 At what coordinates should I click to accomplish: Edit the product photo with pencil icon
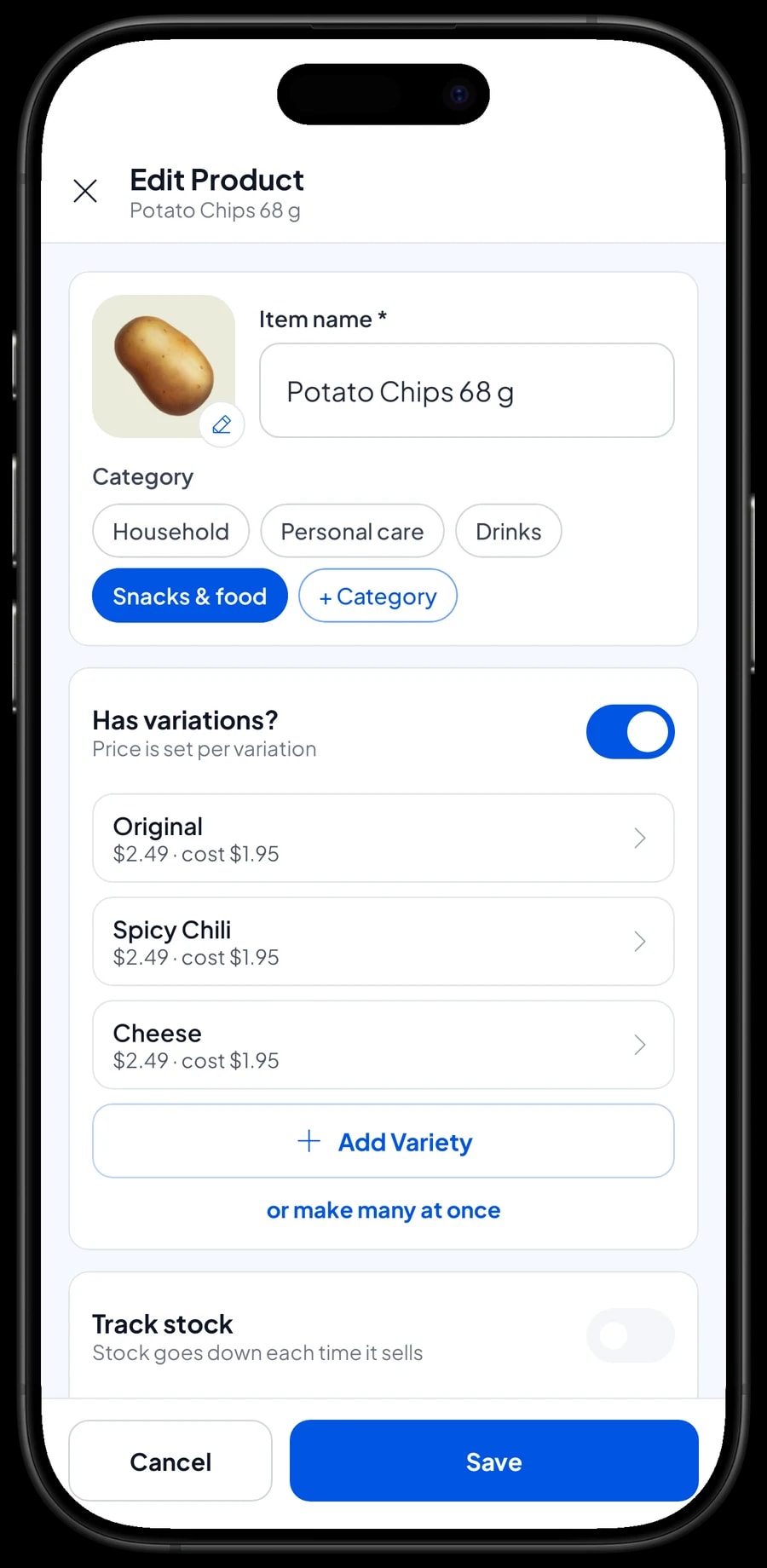(x=222, y=424)
